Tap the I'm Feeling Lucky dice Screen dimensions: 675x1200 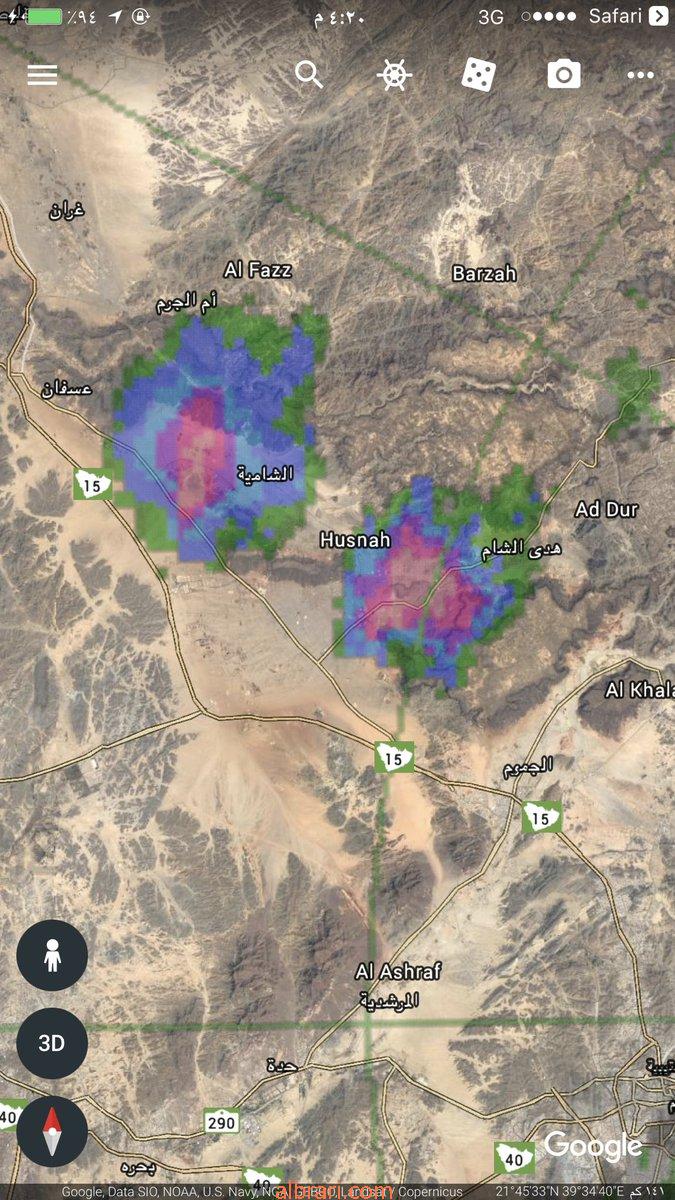point(478,75)
